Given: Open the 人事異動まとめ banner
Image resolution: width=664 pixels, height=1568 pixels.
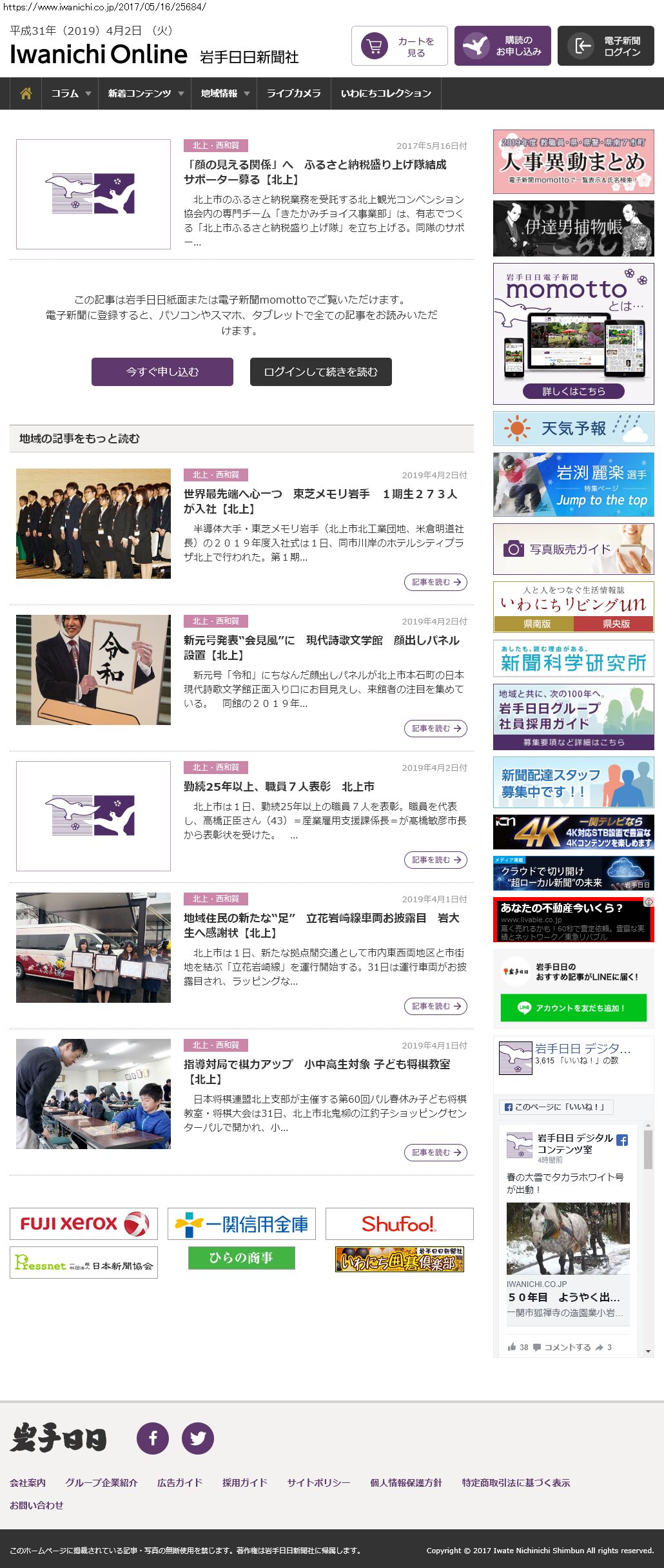Looking at the screenshot, I should 573,162.
